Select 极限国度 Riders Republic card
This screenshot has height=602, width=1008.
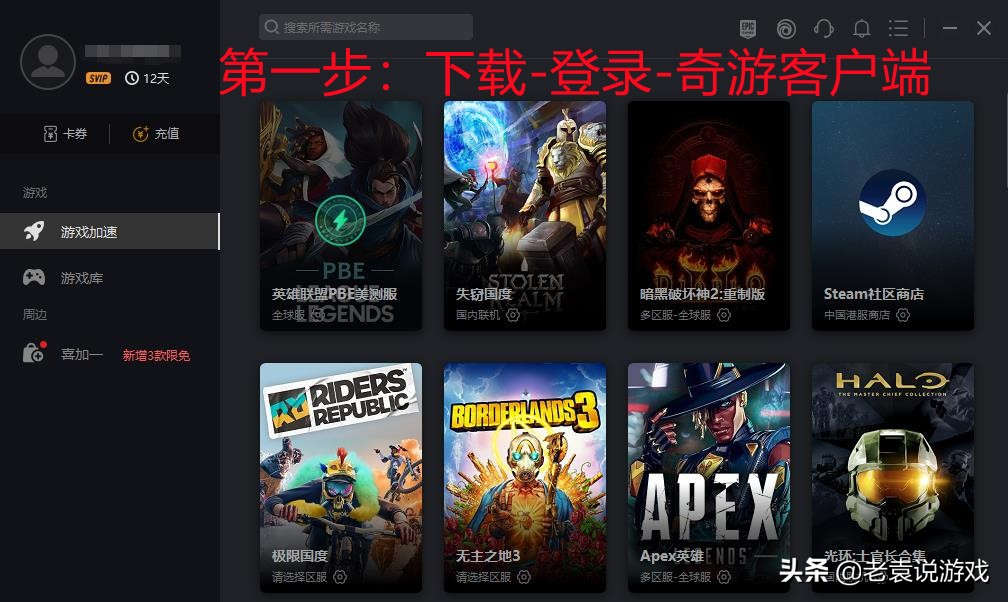(x=340, y=476)
